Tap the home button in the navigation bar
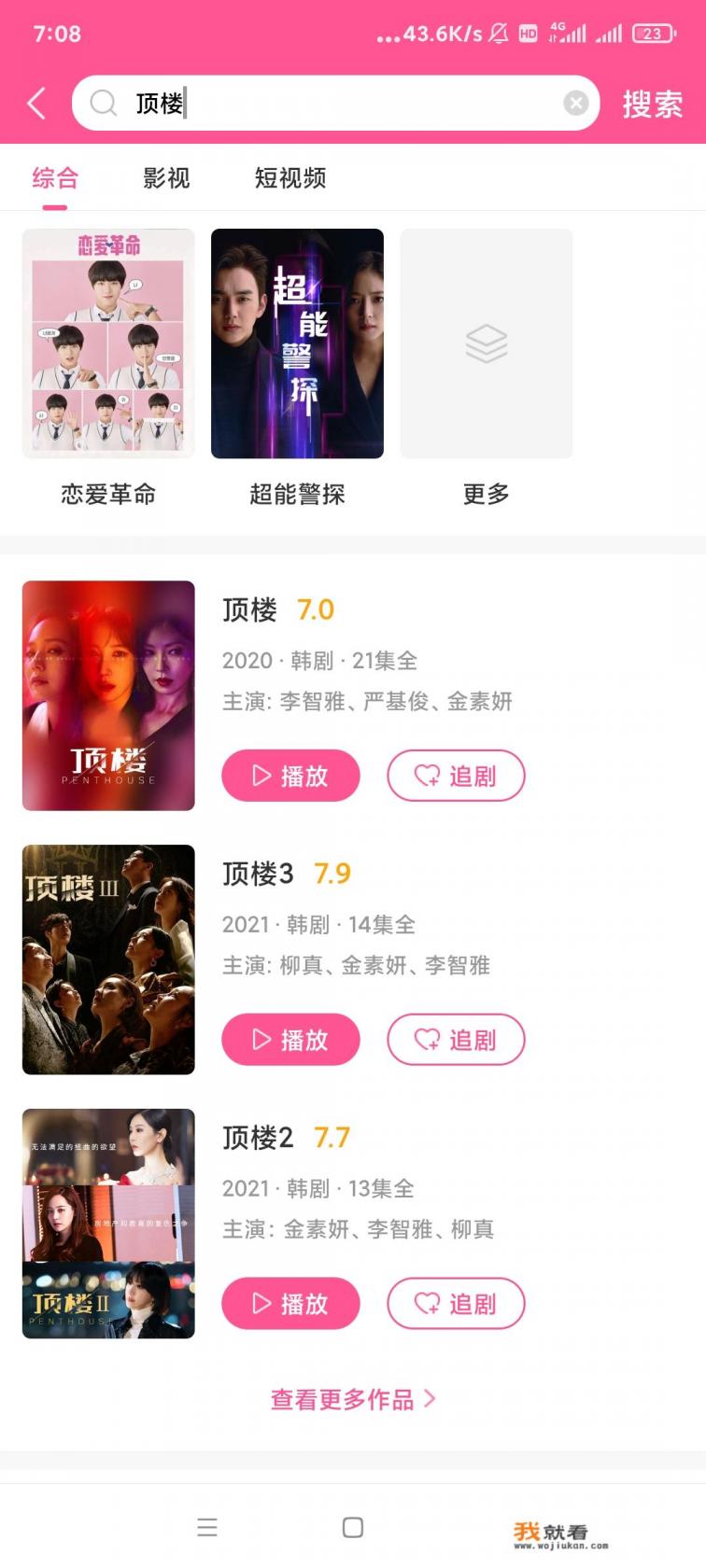This screenshot has width=706, height=1568. (x=353, y=1528)
